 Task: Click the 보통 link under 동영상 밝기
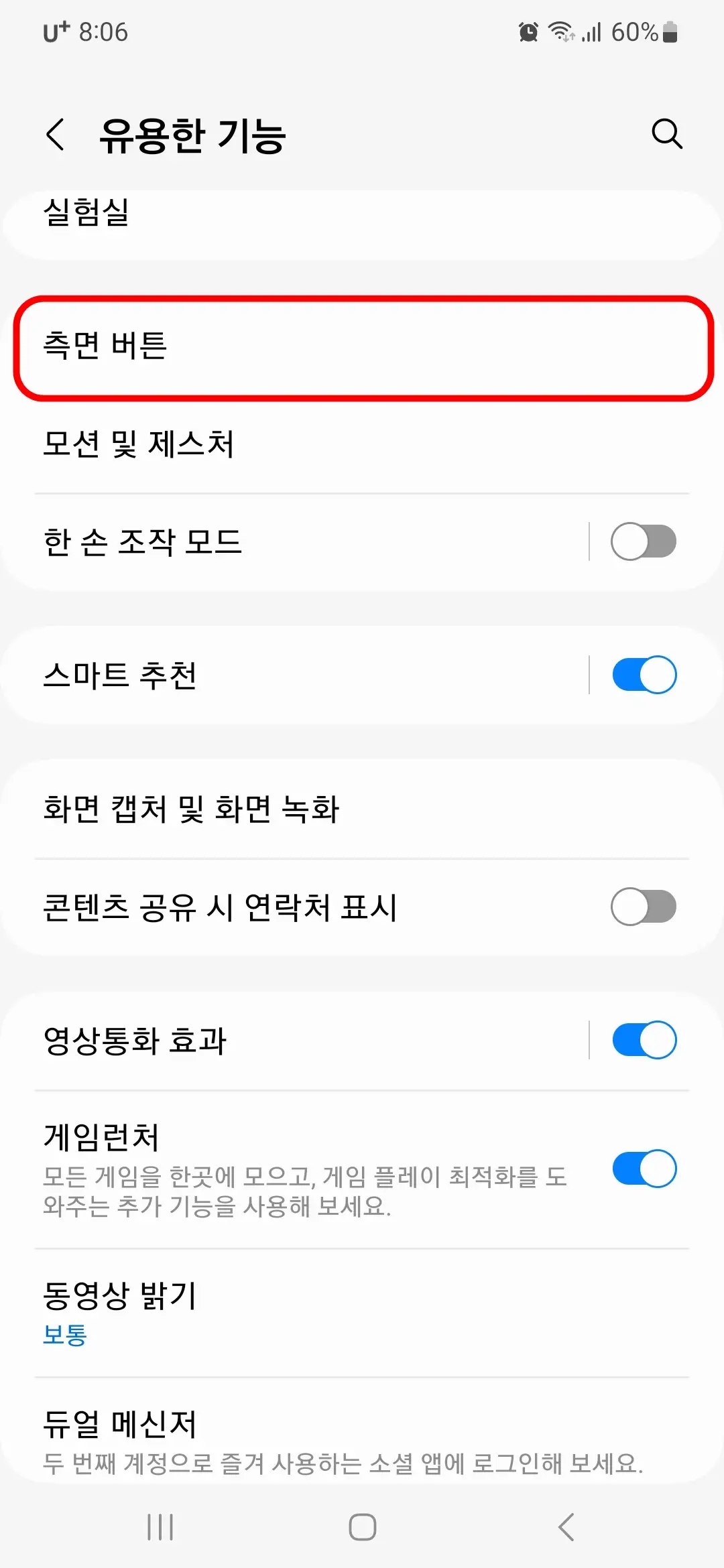(64, 1336)
